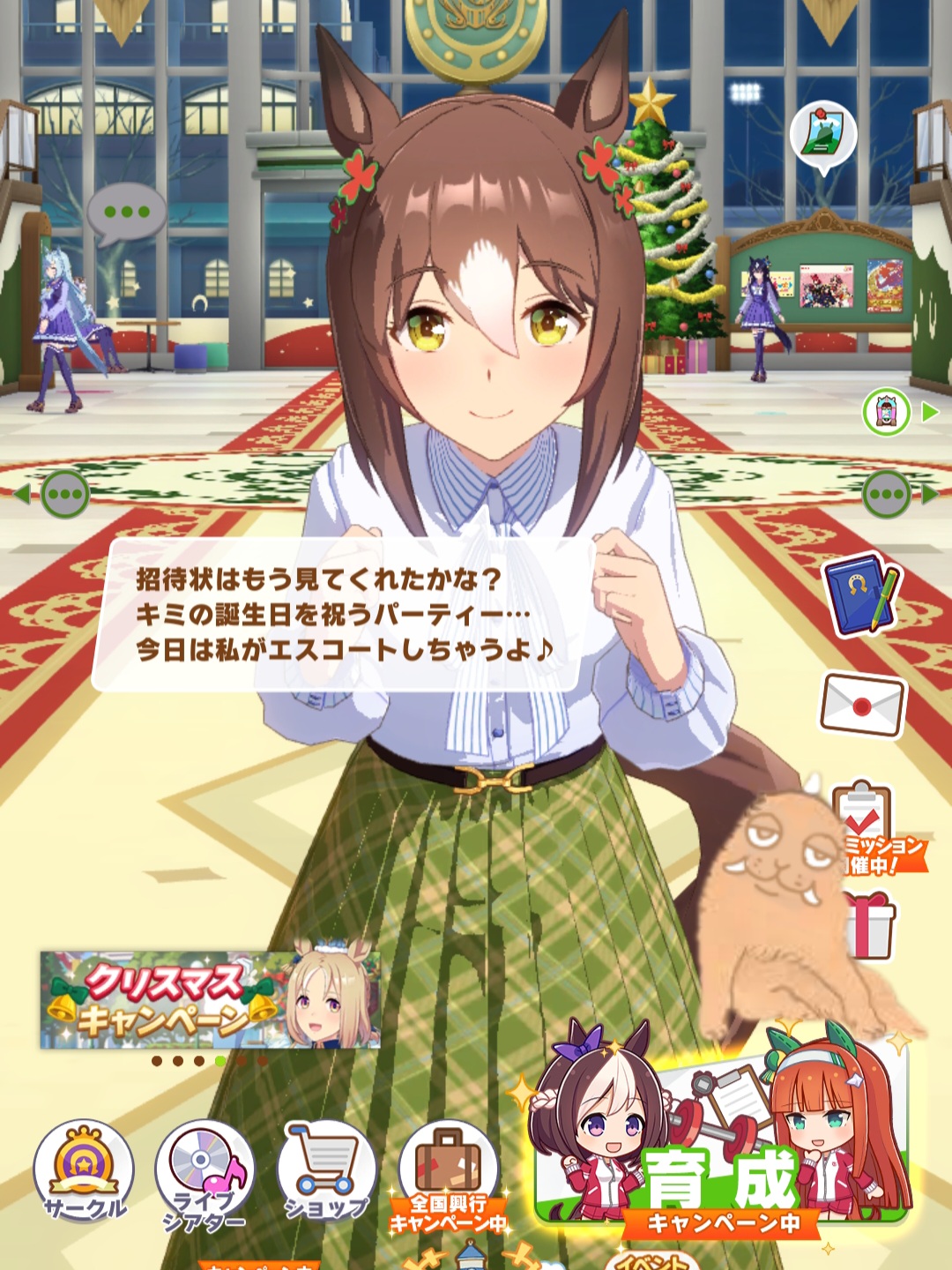952x1270 pixels.
Task: Tap the gray chat bubble with dots
Action: [x=128, y=213]
